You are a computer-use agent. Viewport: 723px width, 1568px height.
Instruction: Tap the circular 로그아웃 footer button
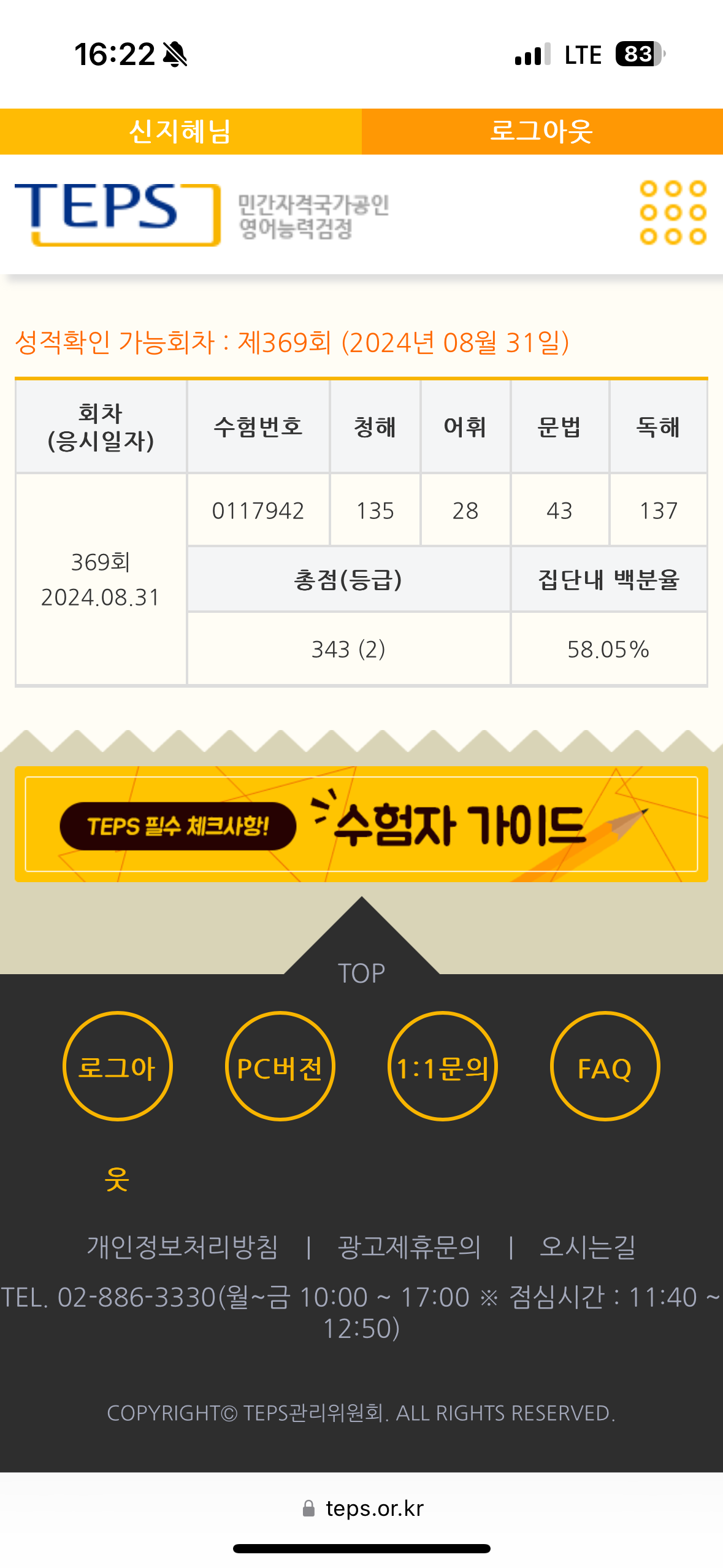[x=117, y=1066]
